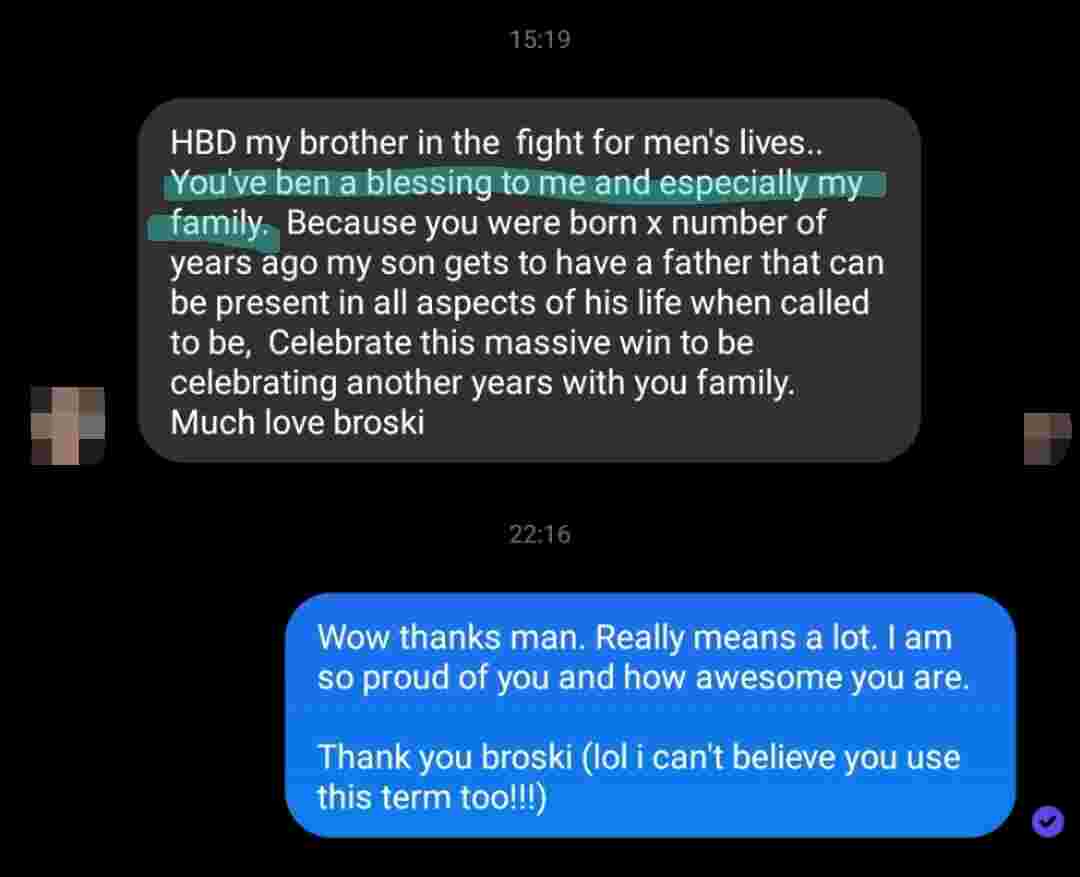This screenshot has height=877, width=1080.
Task: Open the sender's profile picture beside the HBD message
Action: pyautogui.click(x=68, y=426)
